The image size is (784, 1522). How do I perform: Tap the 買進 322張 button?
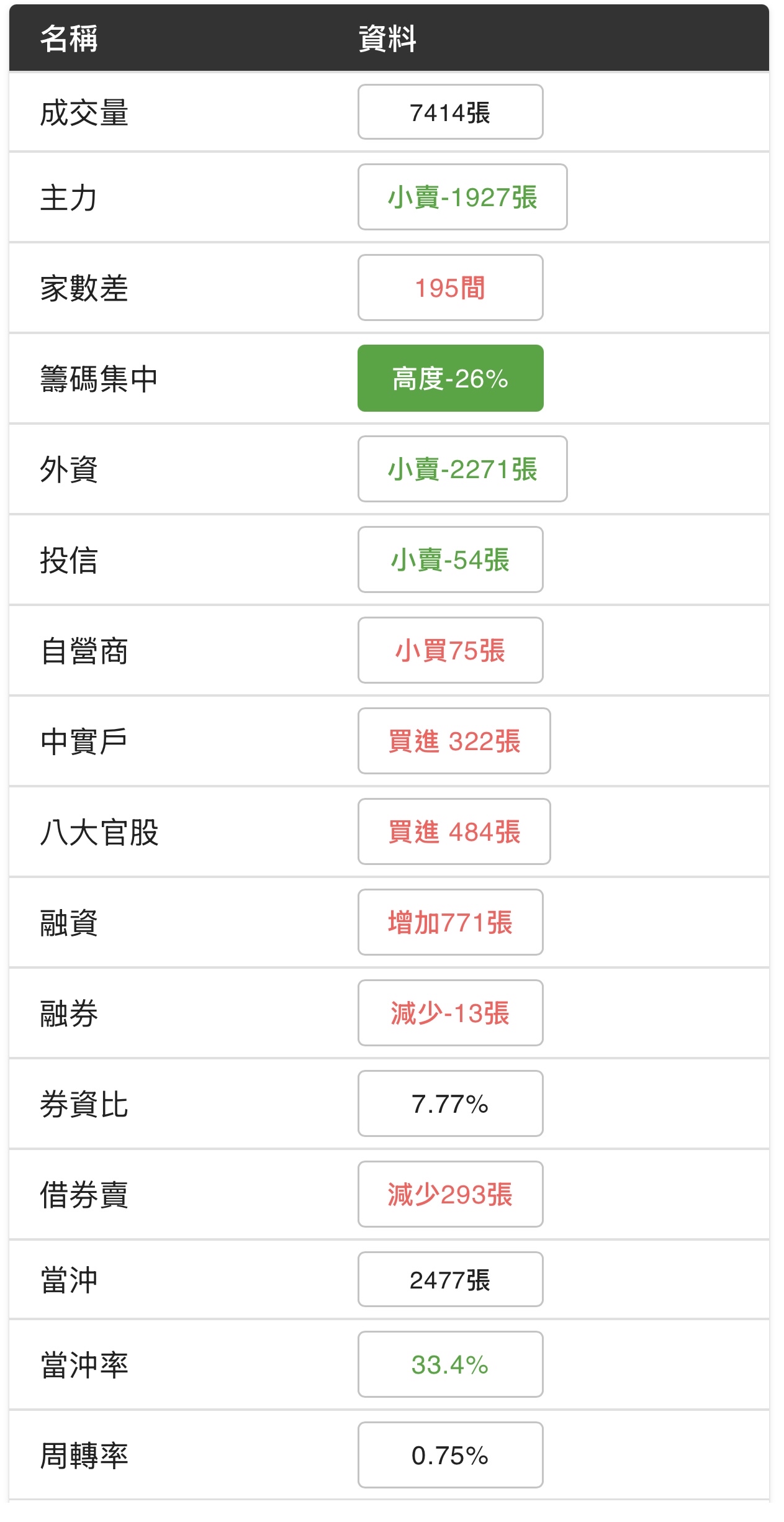point(454,741)
